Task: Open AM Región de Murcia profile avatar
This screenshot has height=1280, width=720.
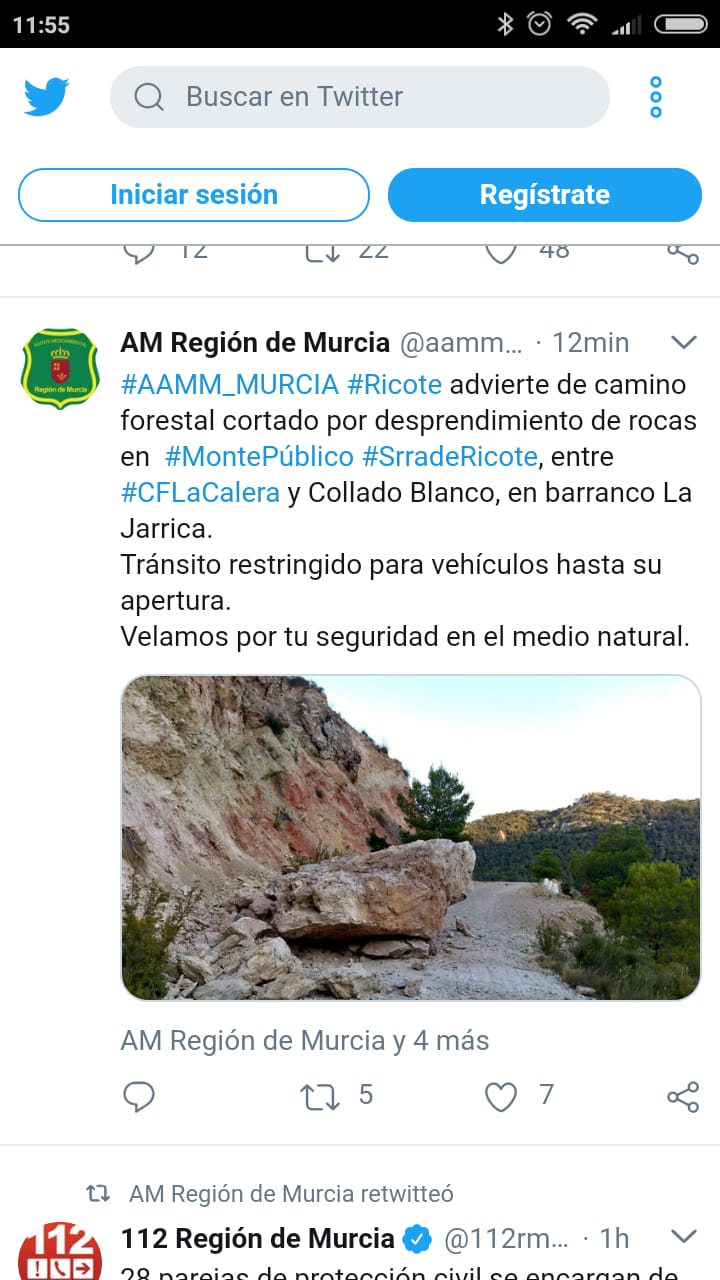Action: click(60, 368)
